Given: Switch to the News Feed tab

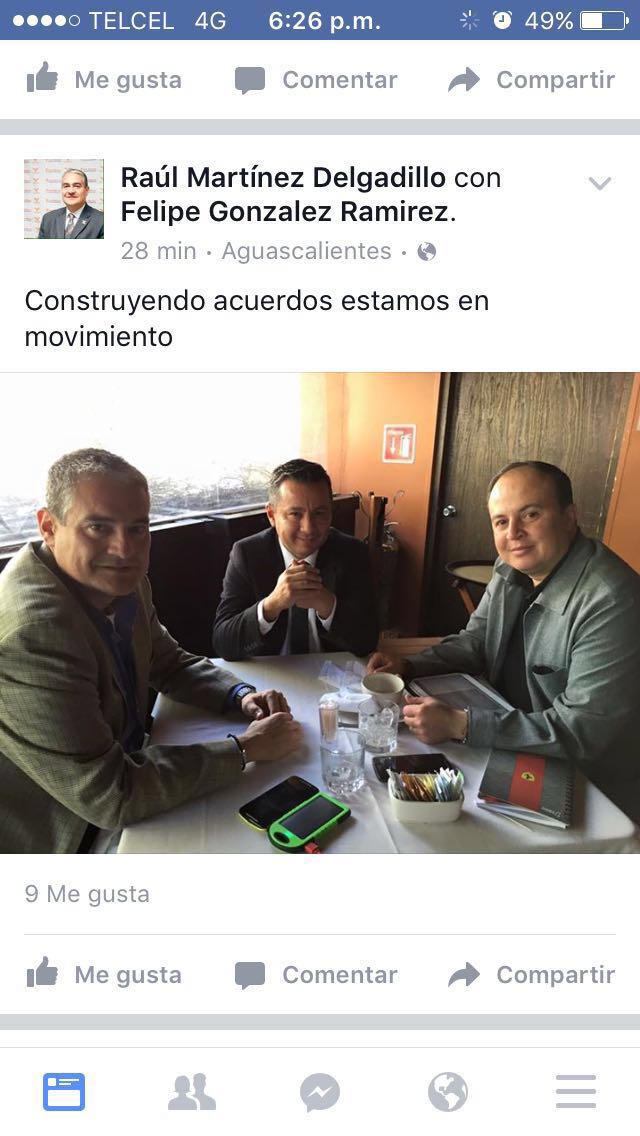Looking at the screenshot, I should [x=64, y=1092].
